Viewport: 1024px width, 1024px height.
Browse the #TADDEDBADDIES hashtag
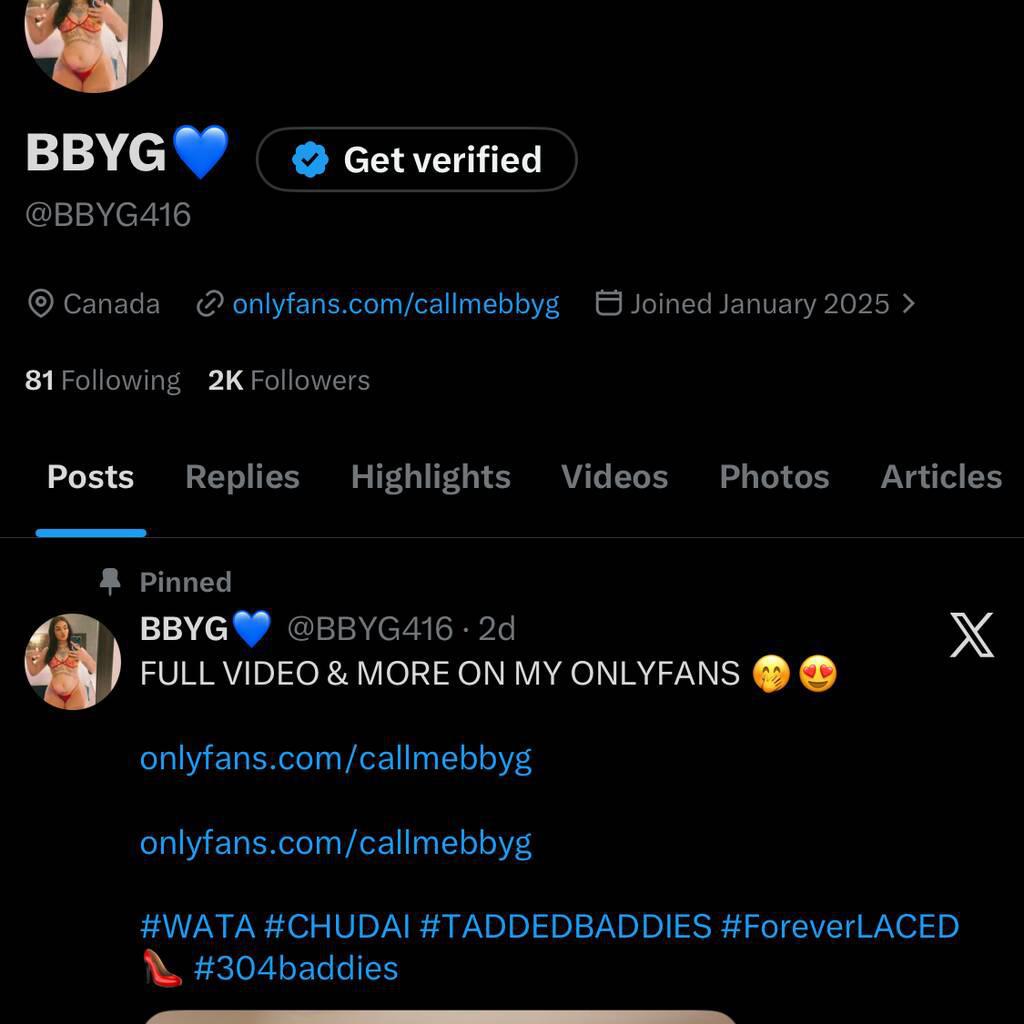[565, 927]
